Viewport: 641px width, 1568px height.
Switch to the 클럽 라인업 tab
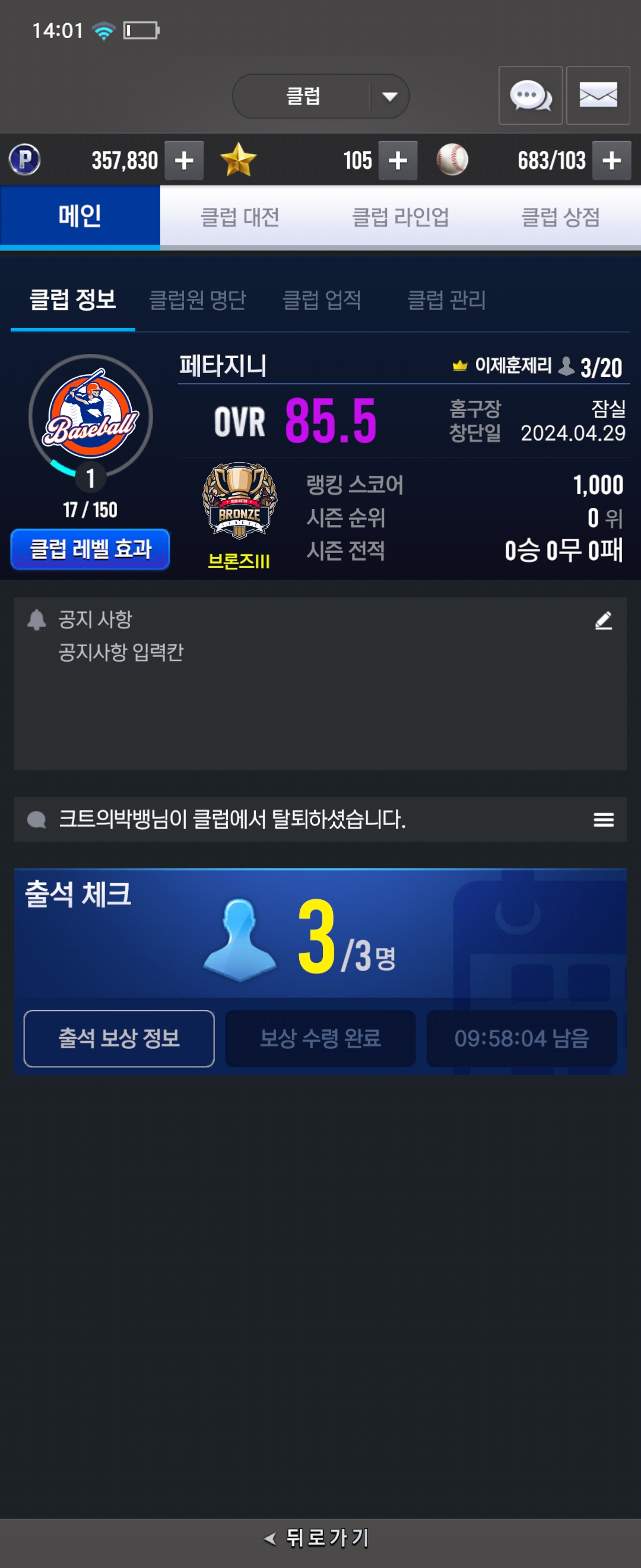[x=400, y=217]
